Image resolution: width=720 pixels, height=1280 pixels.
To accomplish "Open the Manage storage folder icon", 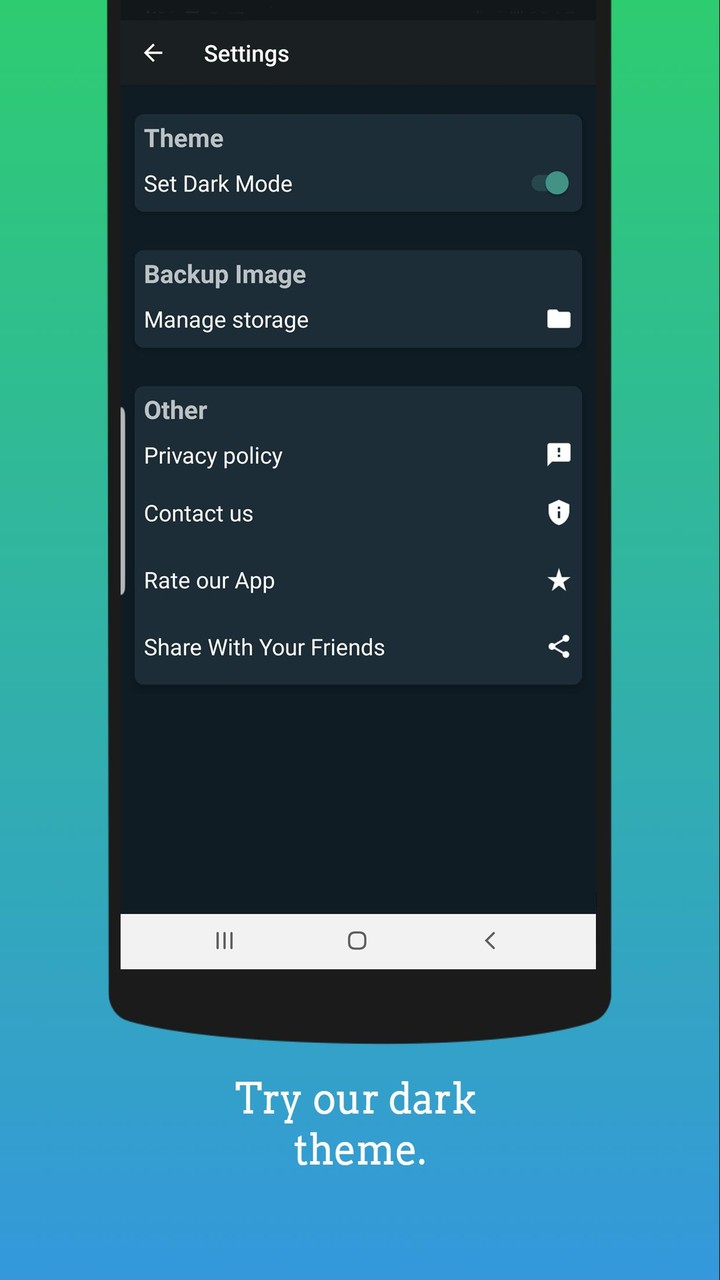I will pos(558,319).
